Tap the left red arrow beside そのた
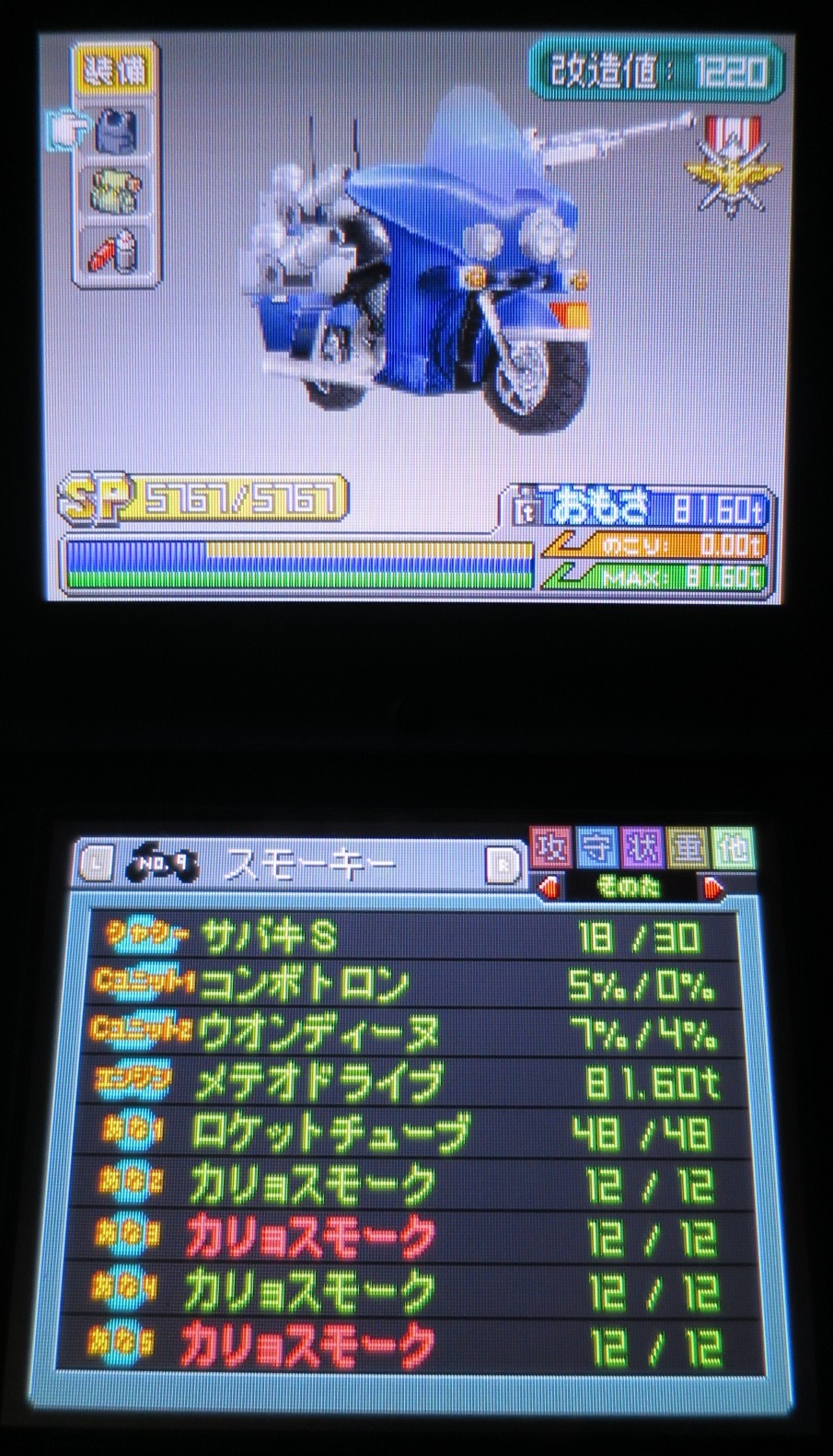This screenshot has width=833, height=1456. (x=548, y=889)
